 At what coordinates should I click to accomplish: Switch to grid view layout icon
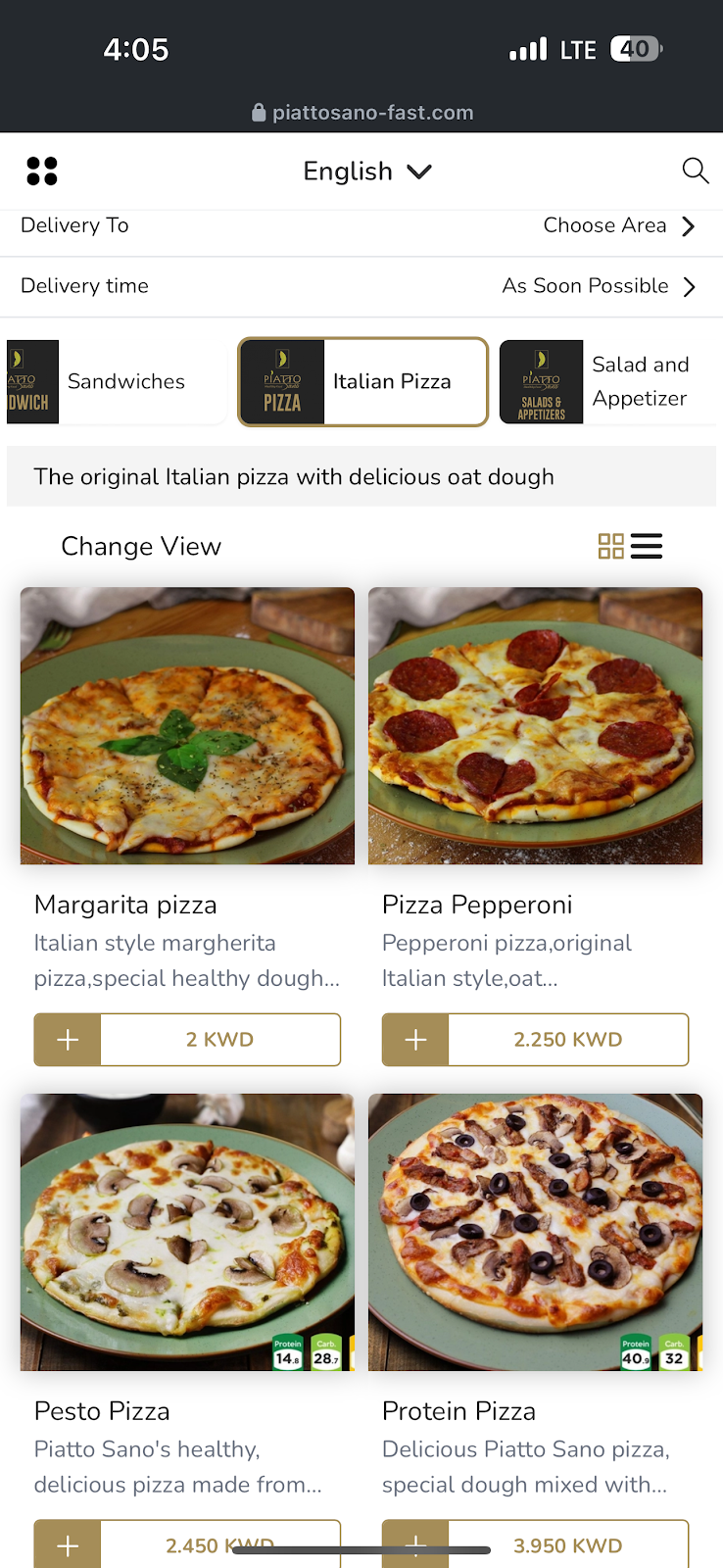610,546
